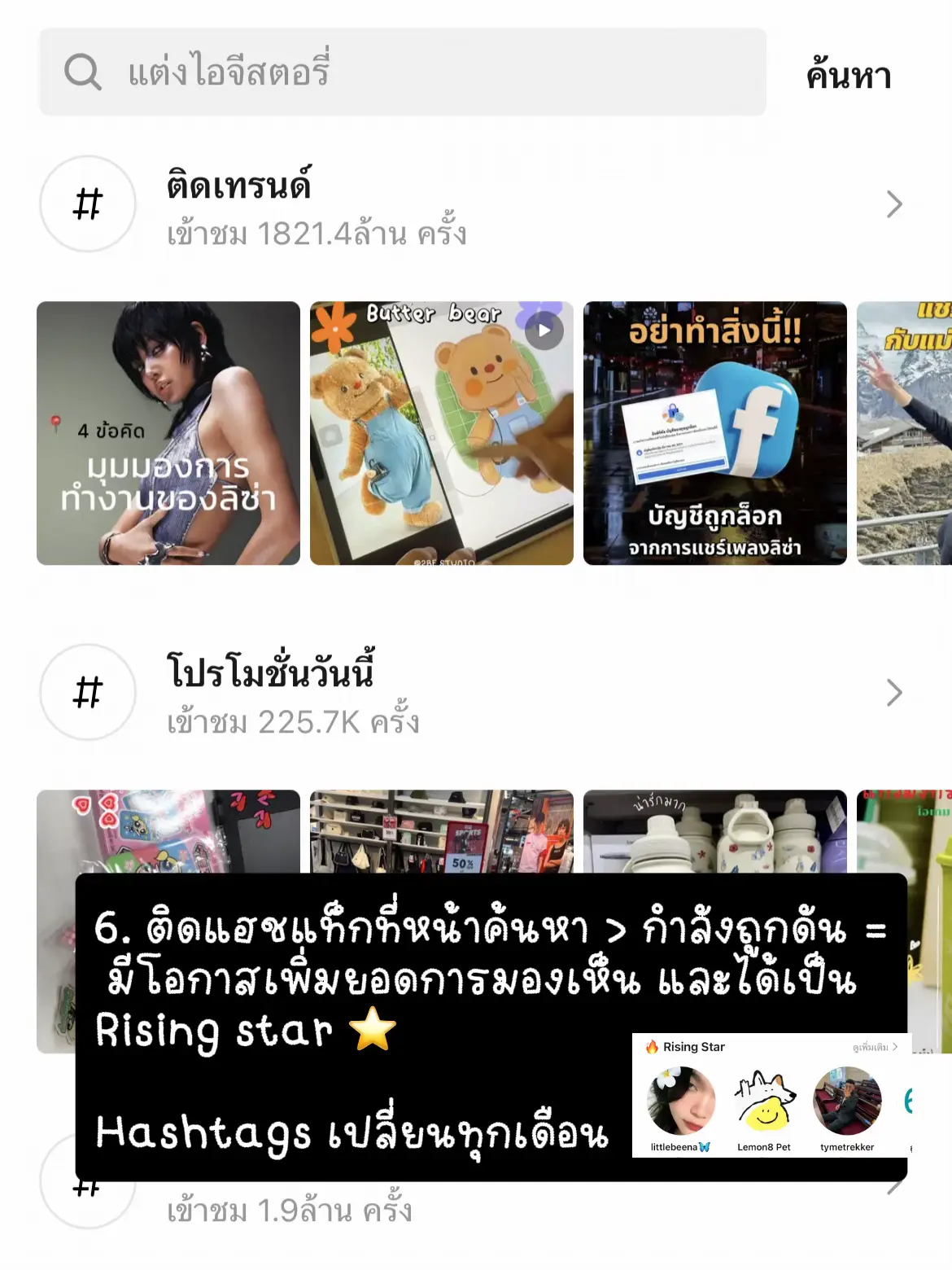Click the hashtag icon next to ติดเทรนด์
This screenshot has height=1270, width=952.
pyautogui.click(x=88, y=204)
